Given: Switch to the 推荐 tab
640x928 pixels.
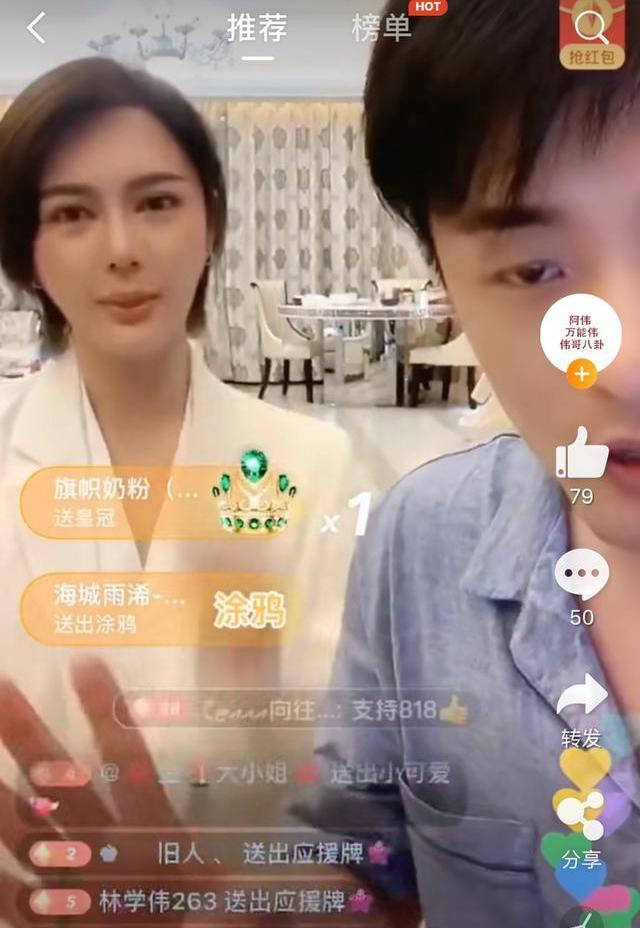Looking at the screenshot, I should pos(257,28).
